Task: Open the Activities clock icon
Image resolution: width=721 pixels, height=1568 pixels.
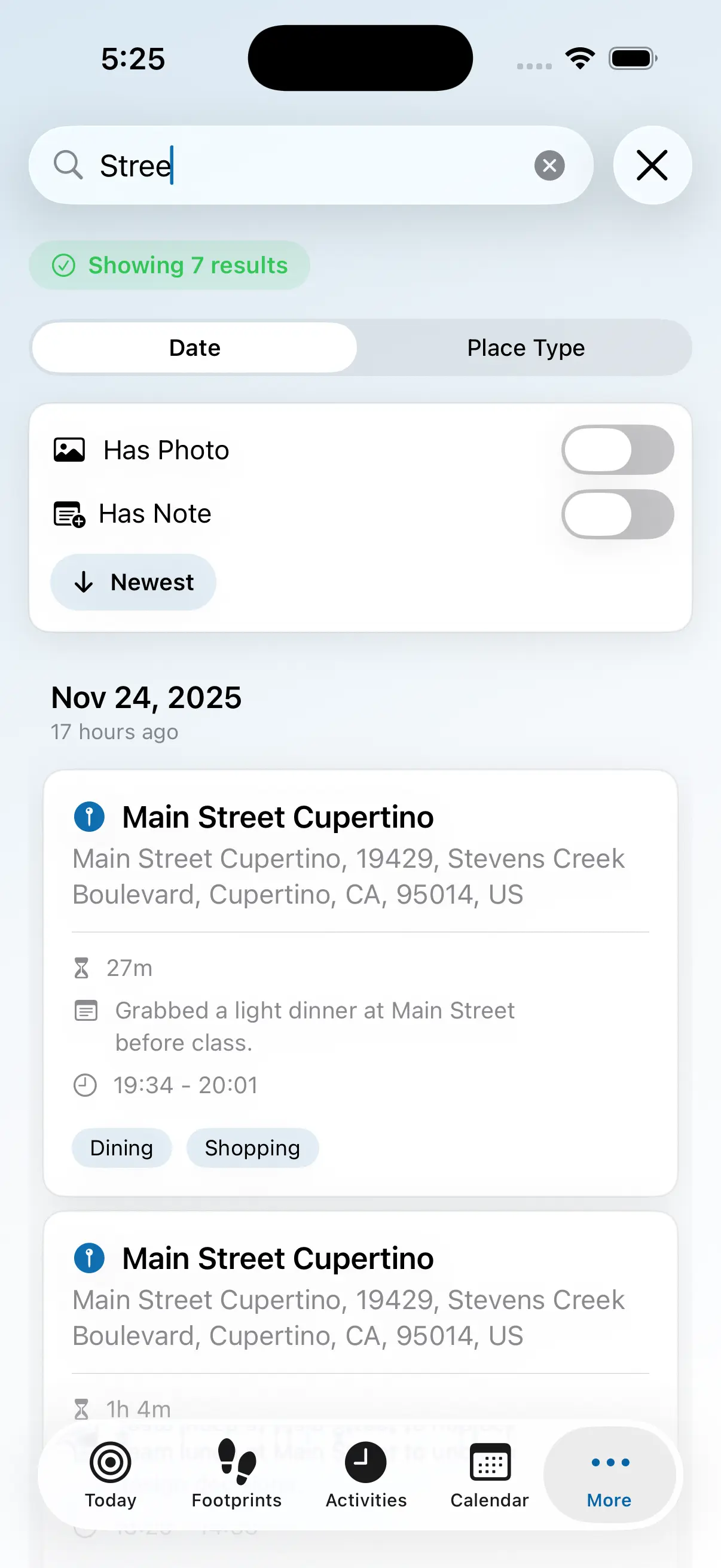Action: (365, 1463)
